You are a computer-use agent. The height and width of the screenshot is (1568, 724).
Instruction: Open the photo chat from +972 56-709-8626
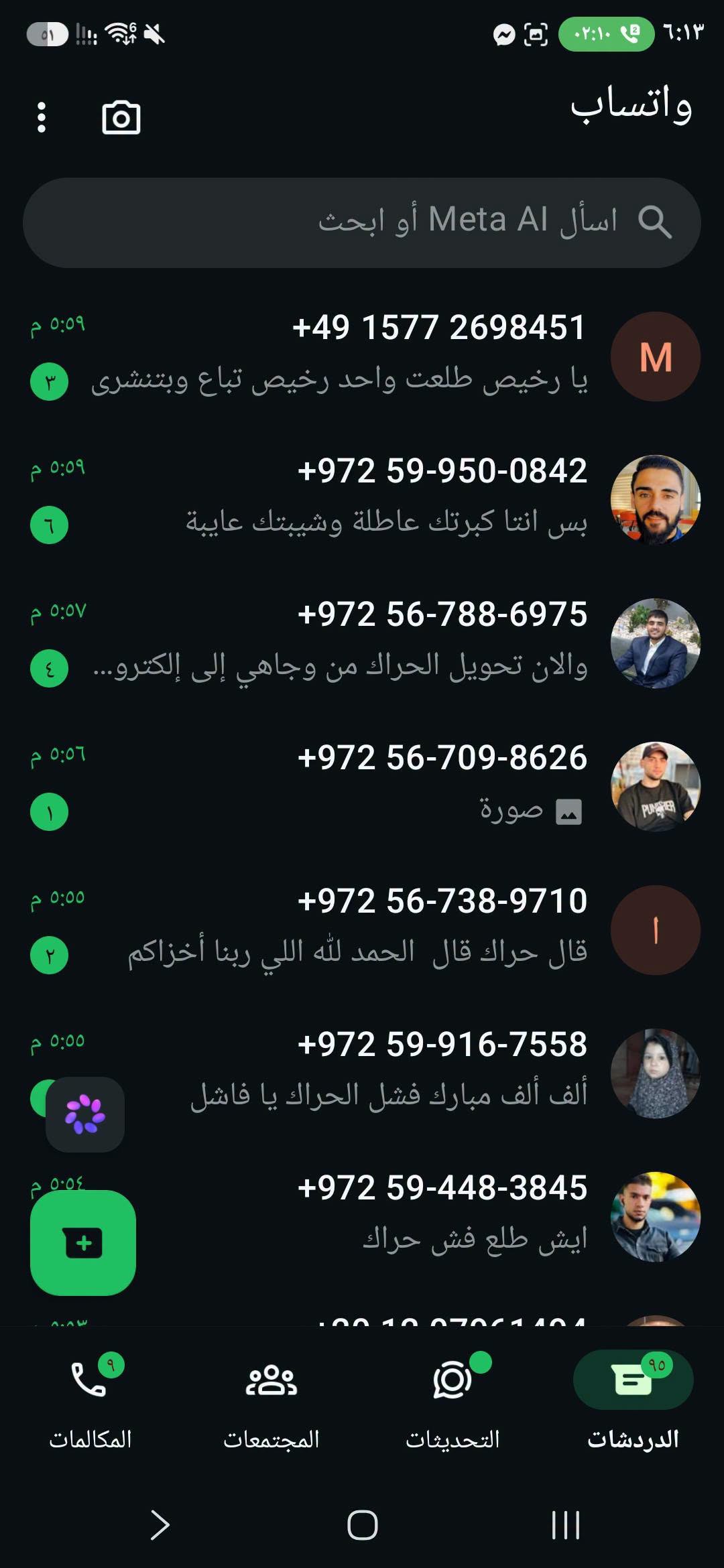[x=362, y=787]
